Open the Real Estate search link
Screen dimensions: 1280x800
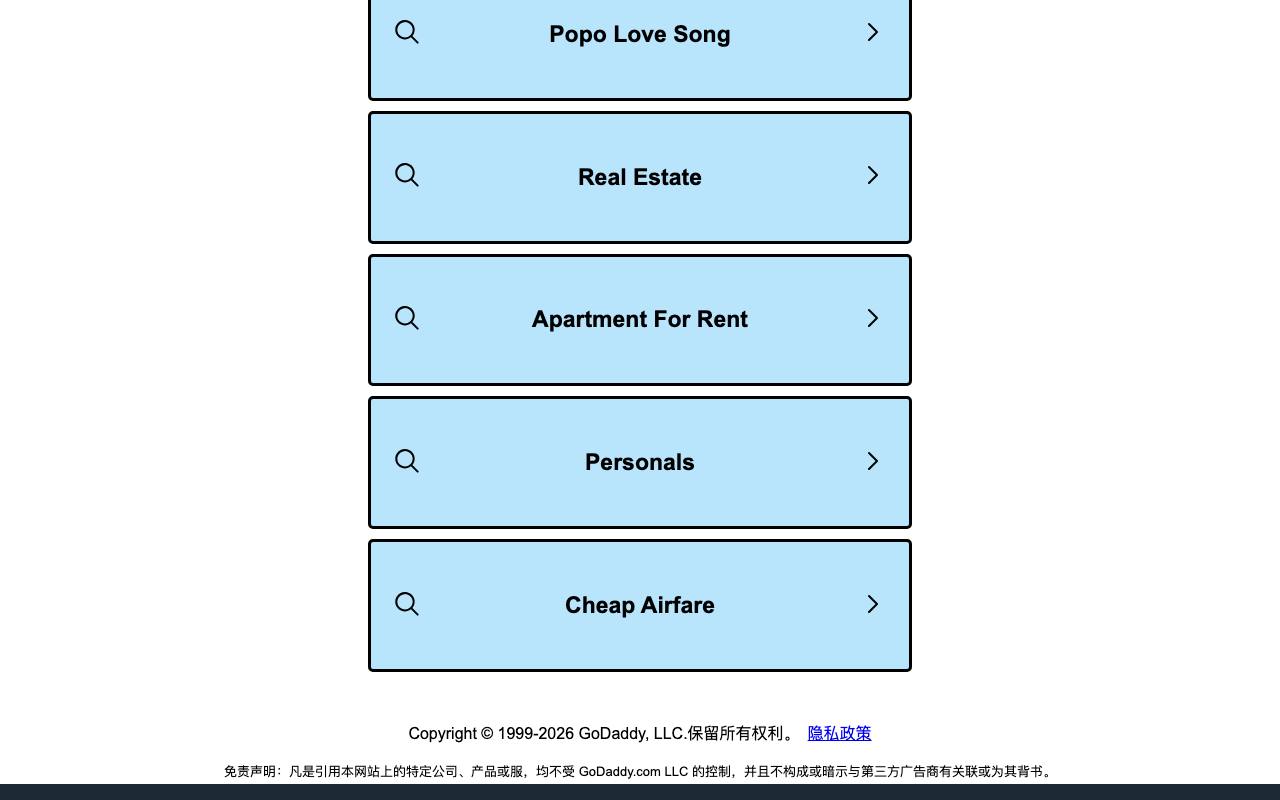click(640, 177)
